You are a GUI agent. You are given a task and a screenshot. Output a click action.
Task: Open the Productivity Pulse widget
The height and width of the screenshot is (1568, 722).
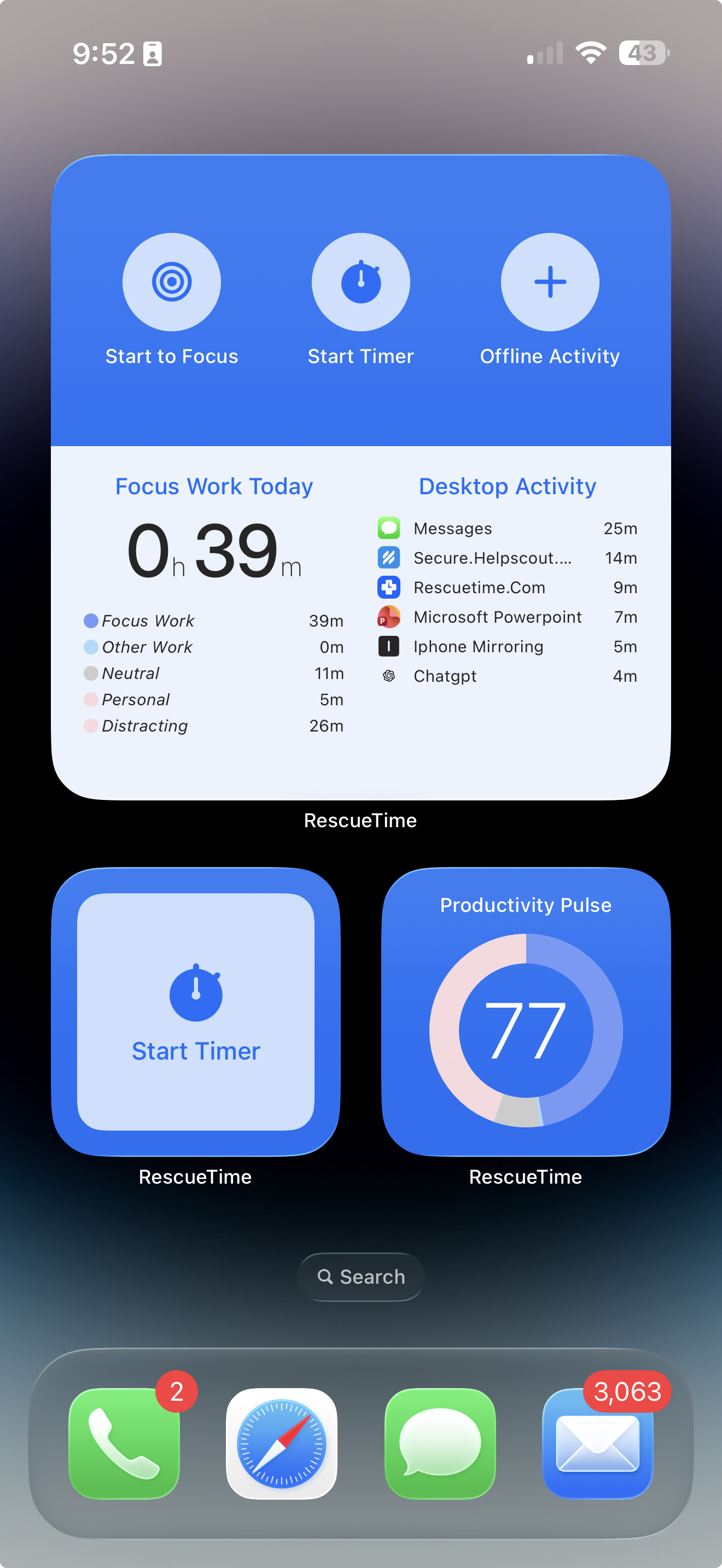pyautogui.click(x=526, y=1011)
